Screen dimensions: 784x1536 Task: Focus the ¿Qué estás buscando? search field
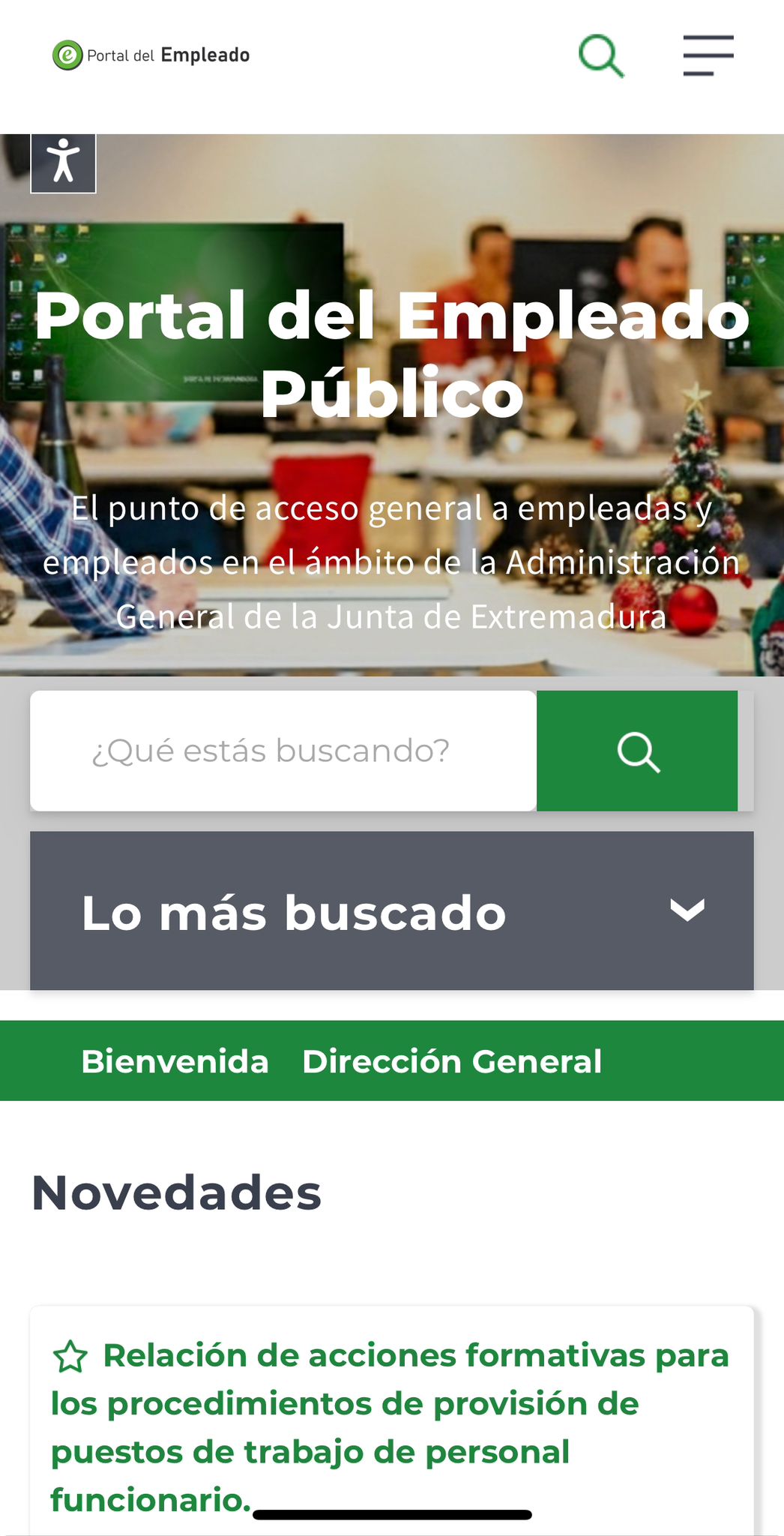283,751
